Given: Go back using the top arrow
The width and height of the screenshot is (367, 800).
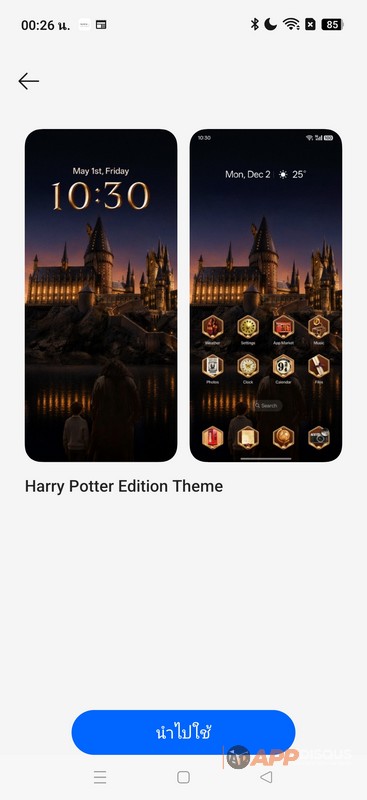Looking at the screenshot, I should click(29, 81).
